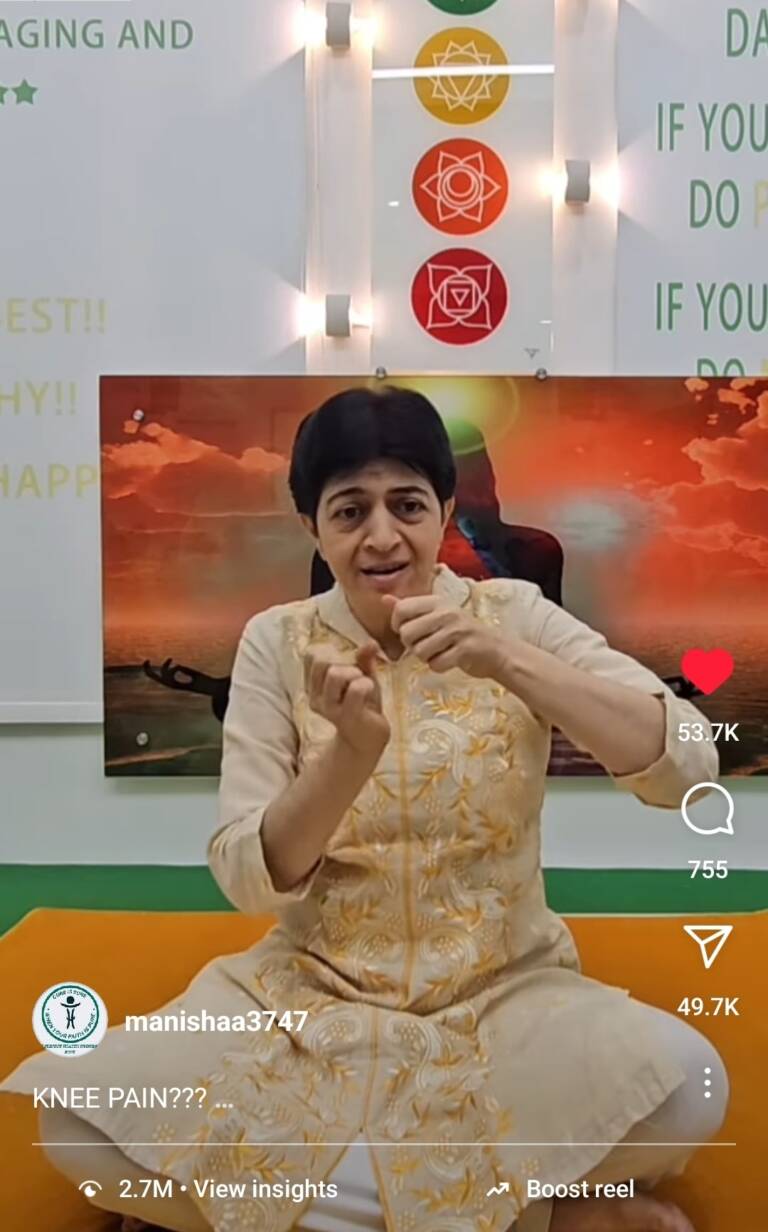Expand the KNEE PAIN??? caption
The image size is (768, 1232).
point(133,1098)
